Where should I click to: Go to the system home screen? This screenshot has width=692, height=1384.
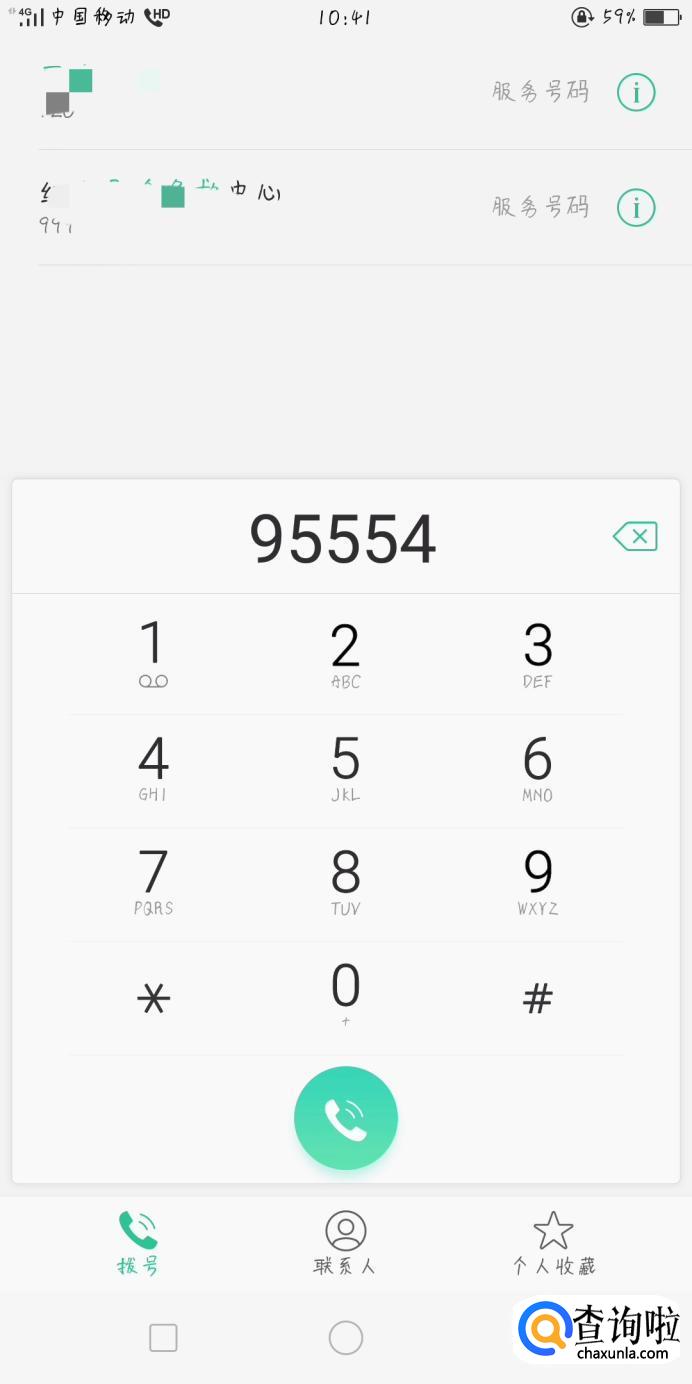point(346,1338)
